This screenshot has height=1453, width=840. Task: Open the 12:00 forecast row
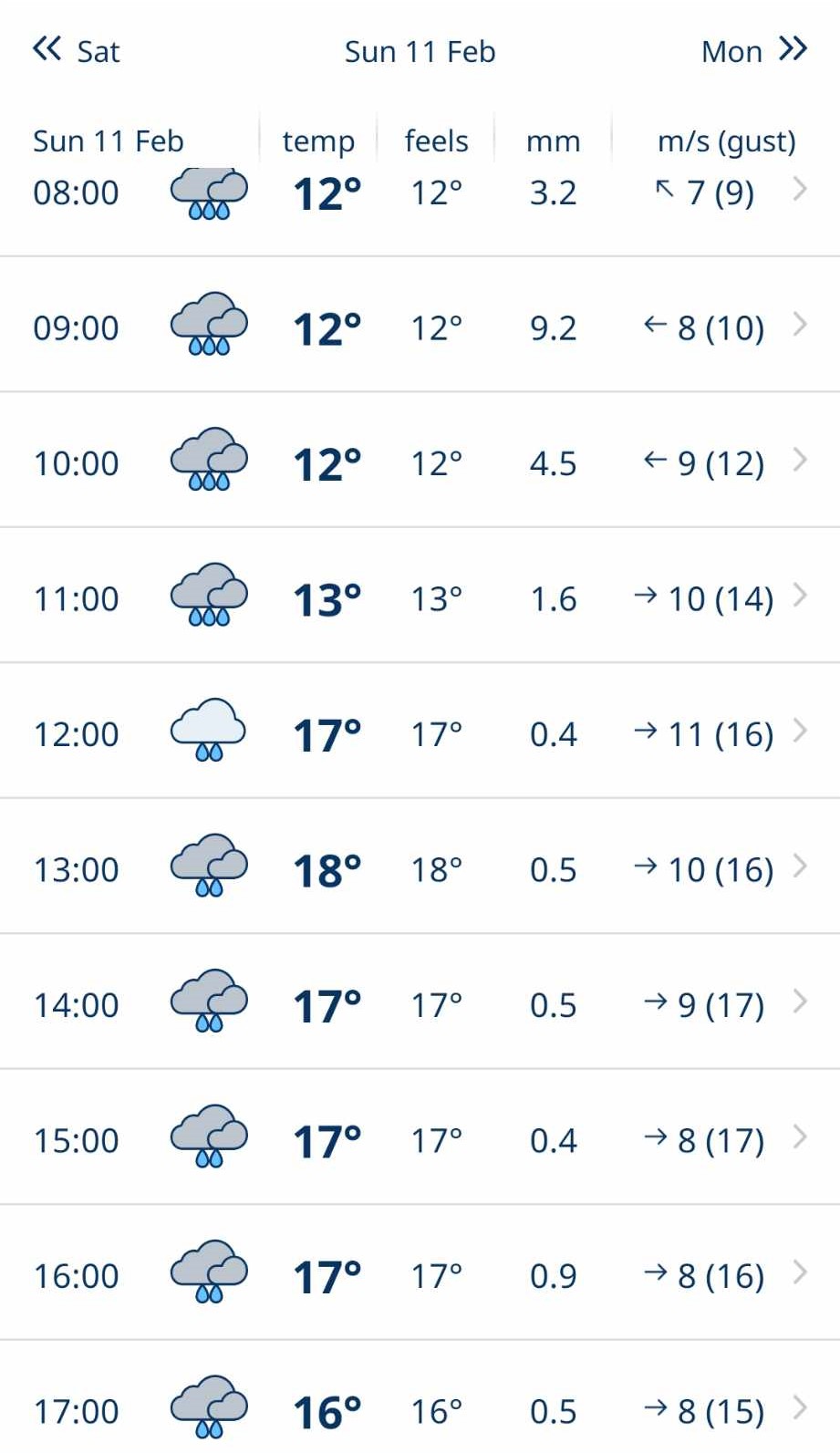[x=420, y=731]
